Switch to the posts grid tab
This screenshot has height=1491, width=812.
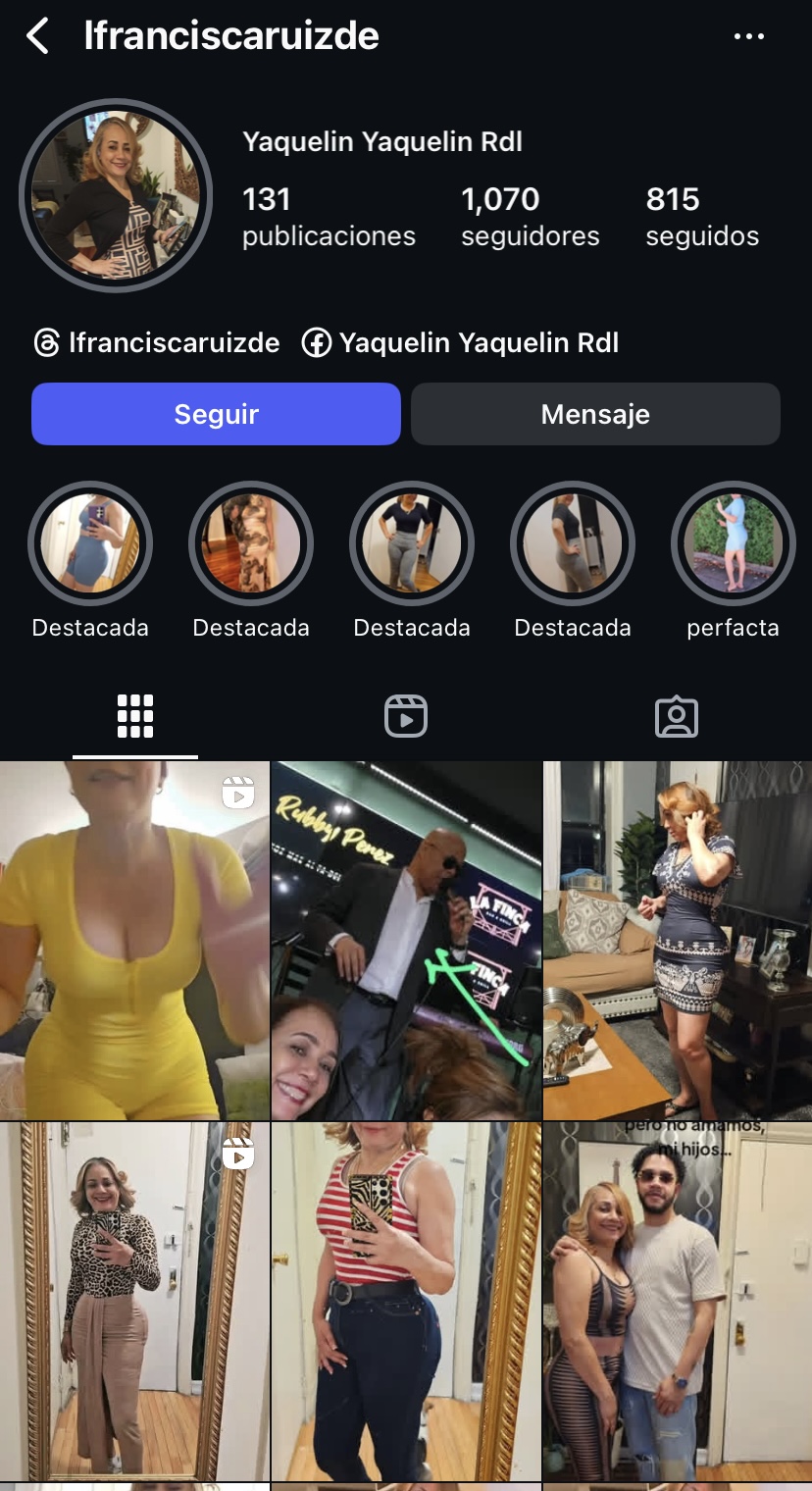coord(135,716)
